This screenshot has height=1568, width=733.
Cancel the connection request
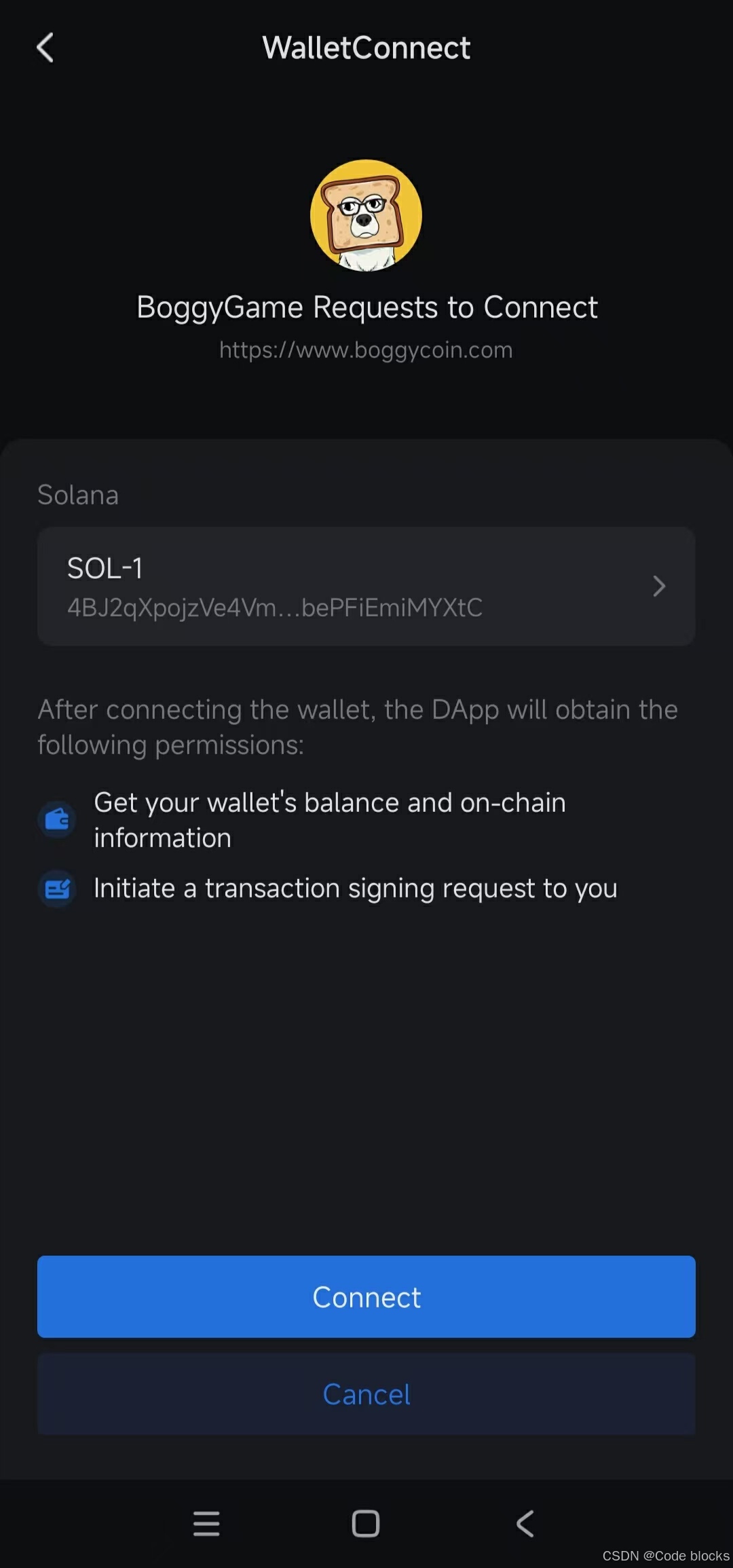coord(366,1394)
